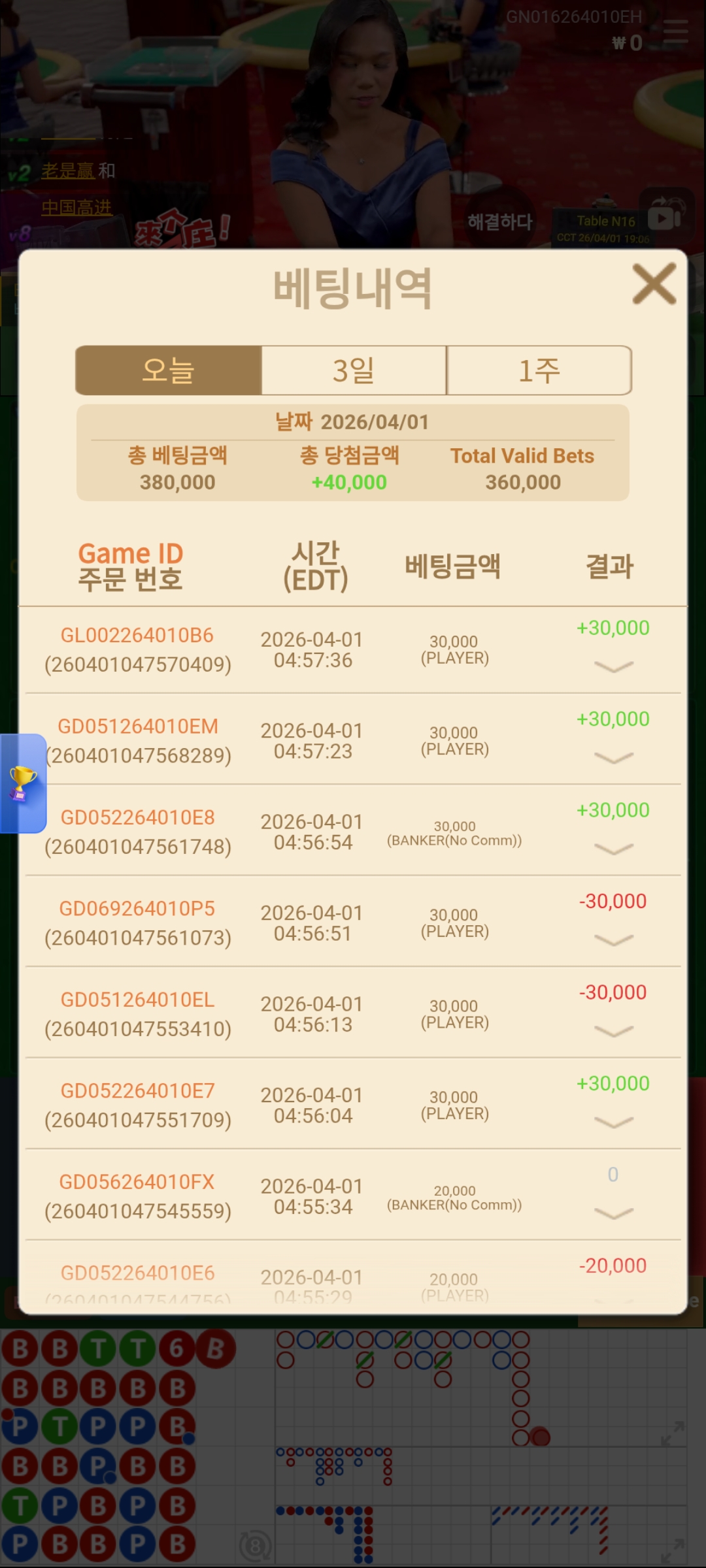Expand details for bet GD051264010EM
Image resolution: width=706 pixels, height=1568 pixels.
tap(613, 758)
